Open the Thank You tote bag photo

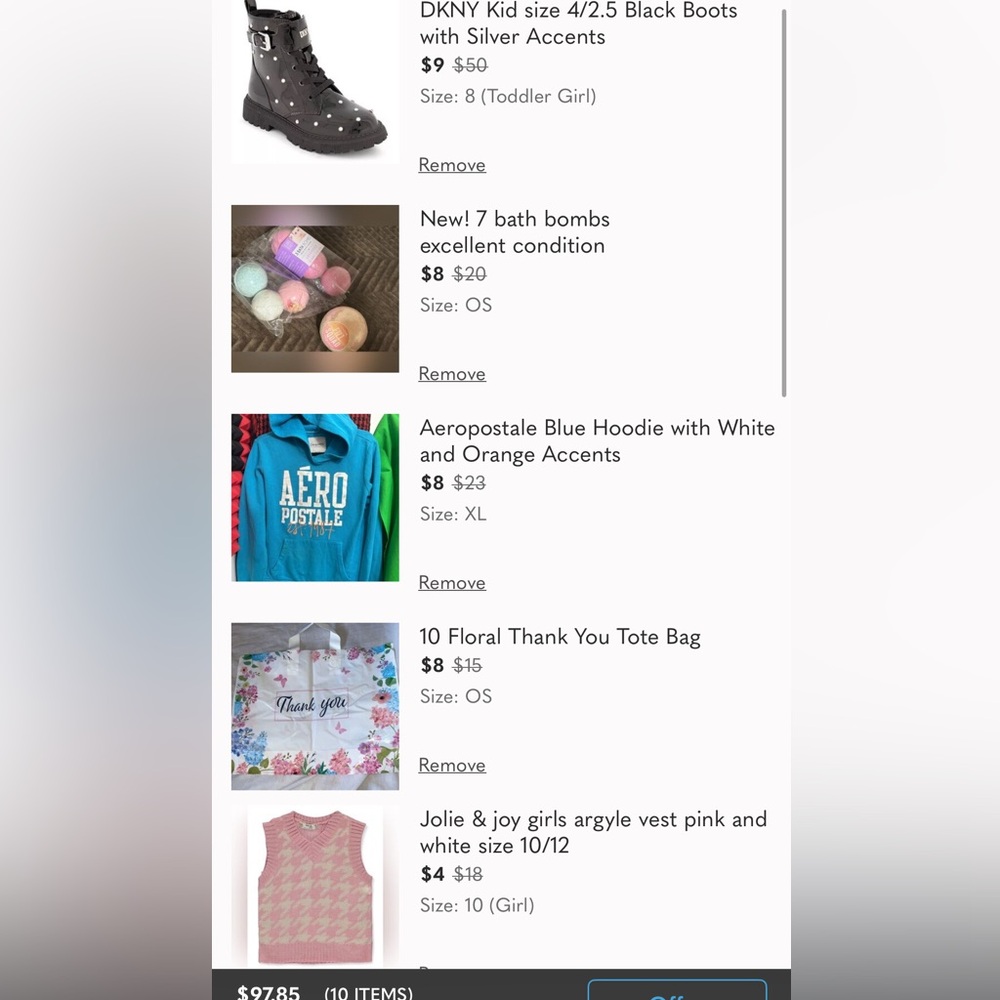pos(315,706)
